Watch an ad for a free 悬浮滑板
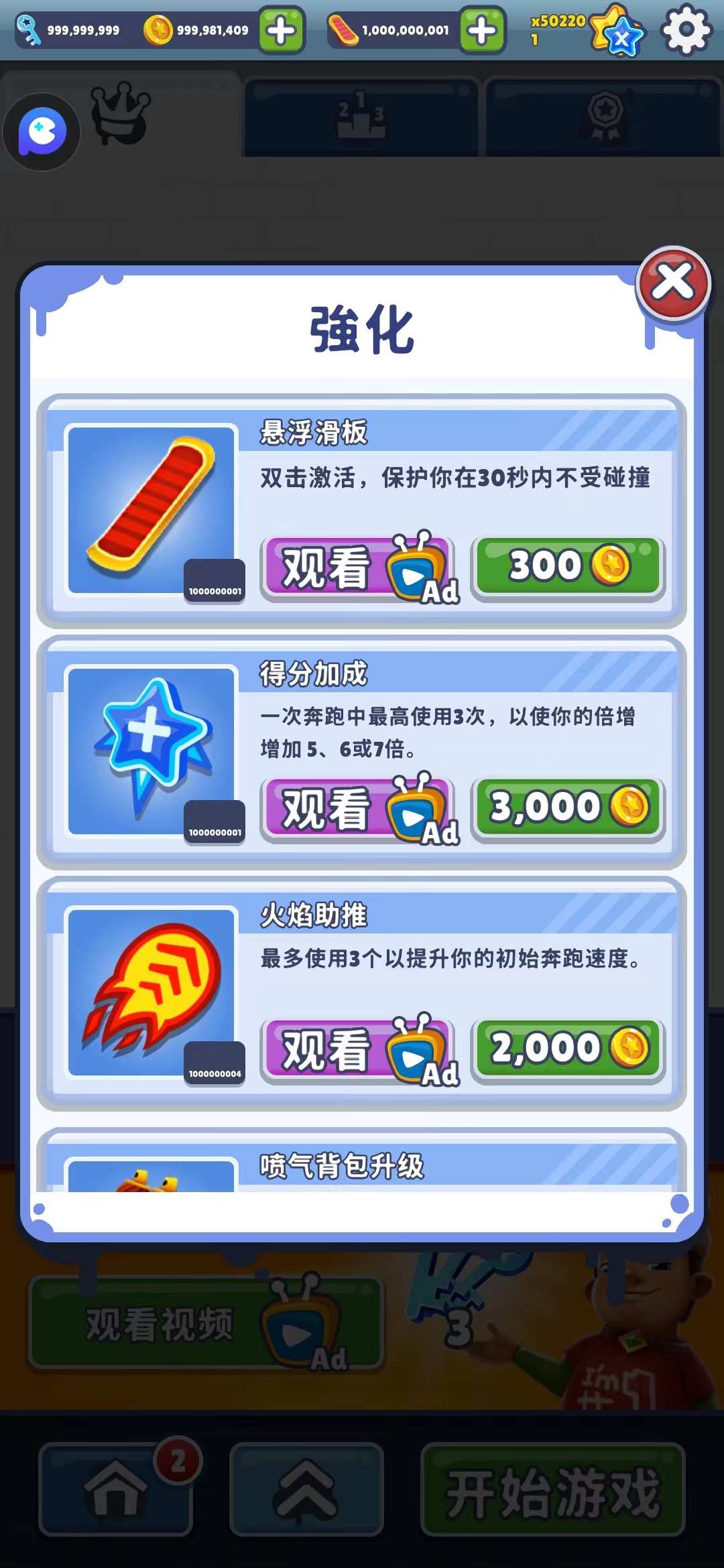 [357, 568]
